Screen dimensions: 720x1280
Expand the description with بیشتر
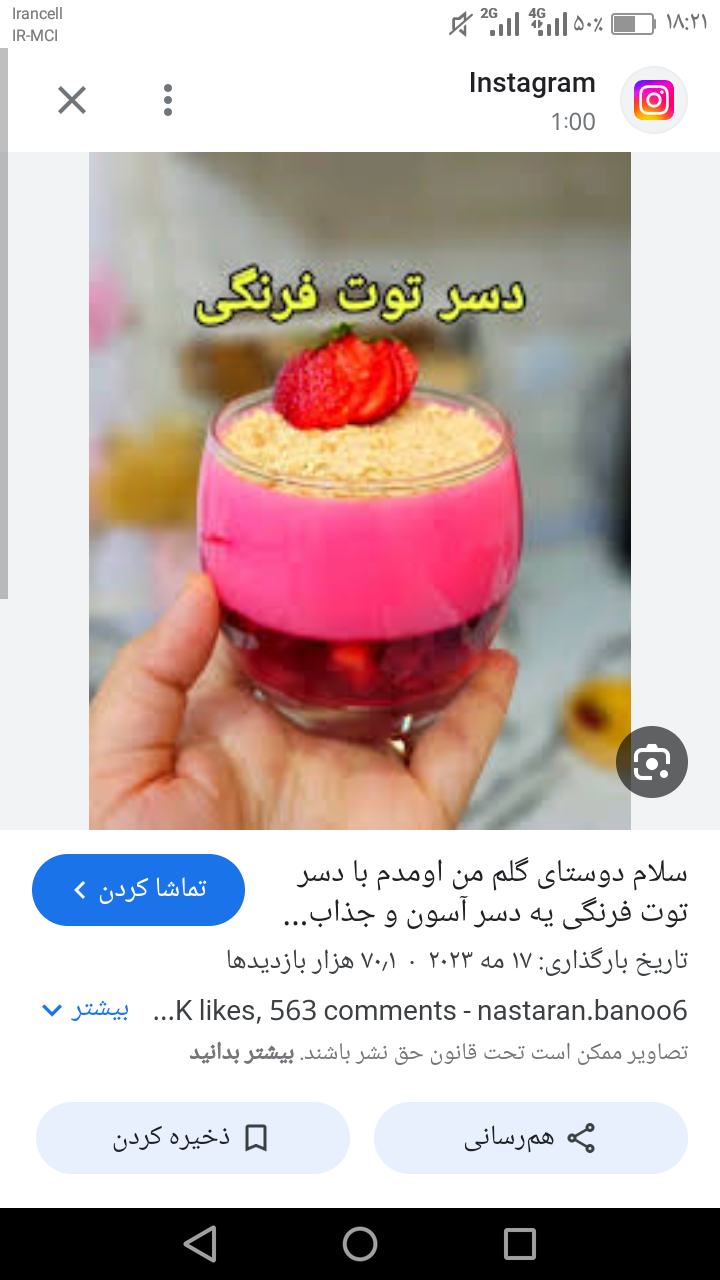(x=86, y=1010)
